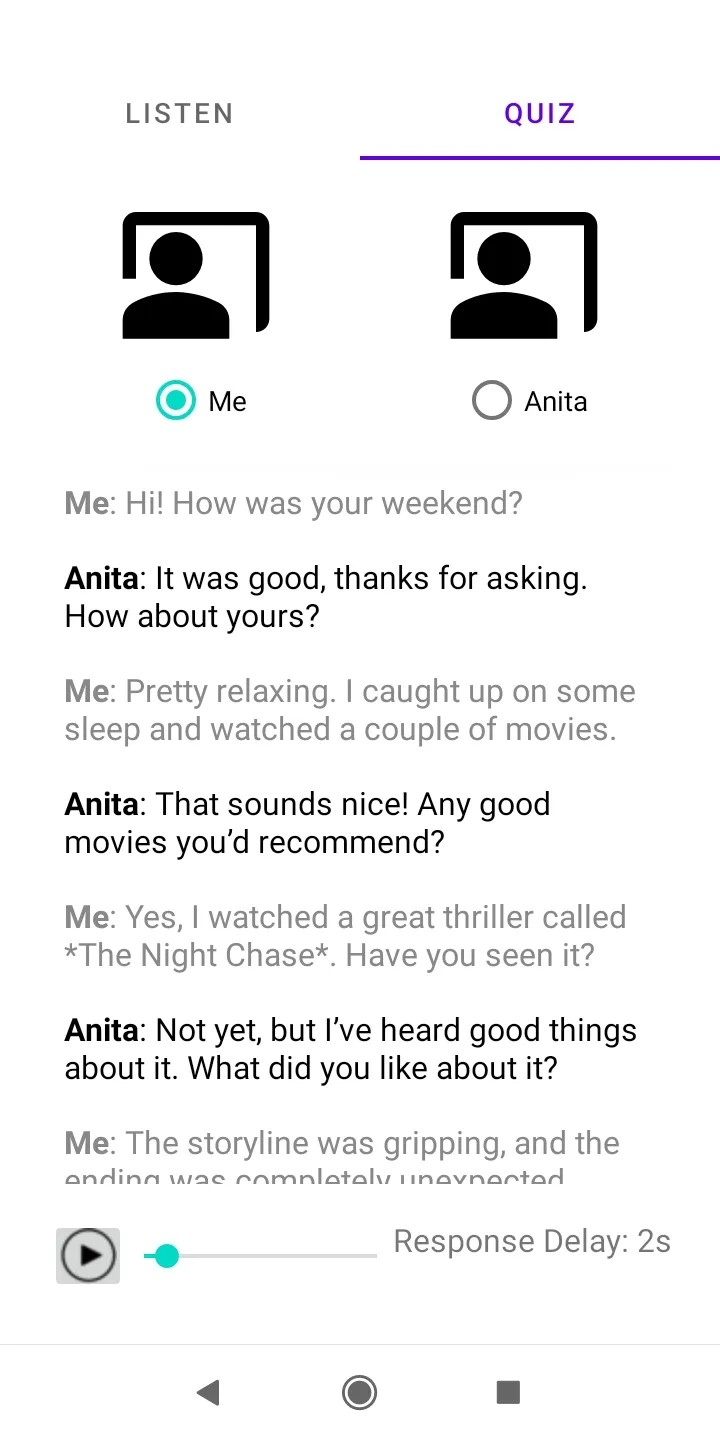This screenshot has width=720, height=1440.
Task: Play the conversation audio
Action: point(88,1255)
